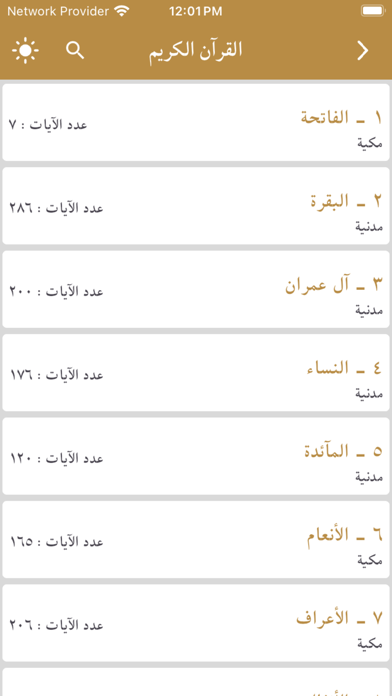Open the search magnifier
This screenshot has height=696, width=392.
[75, 51]
